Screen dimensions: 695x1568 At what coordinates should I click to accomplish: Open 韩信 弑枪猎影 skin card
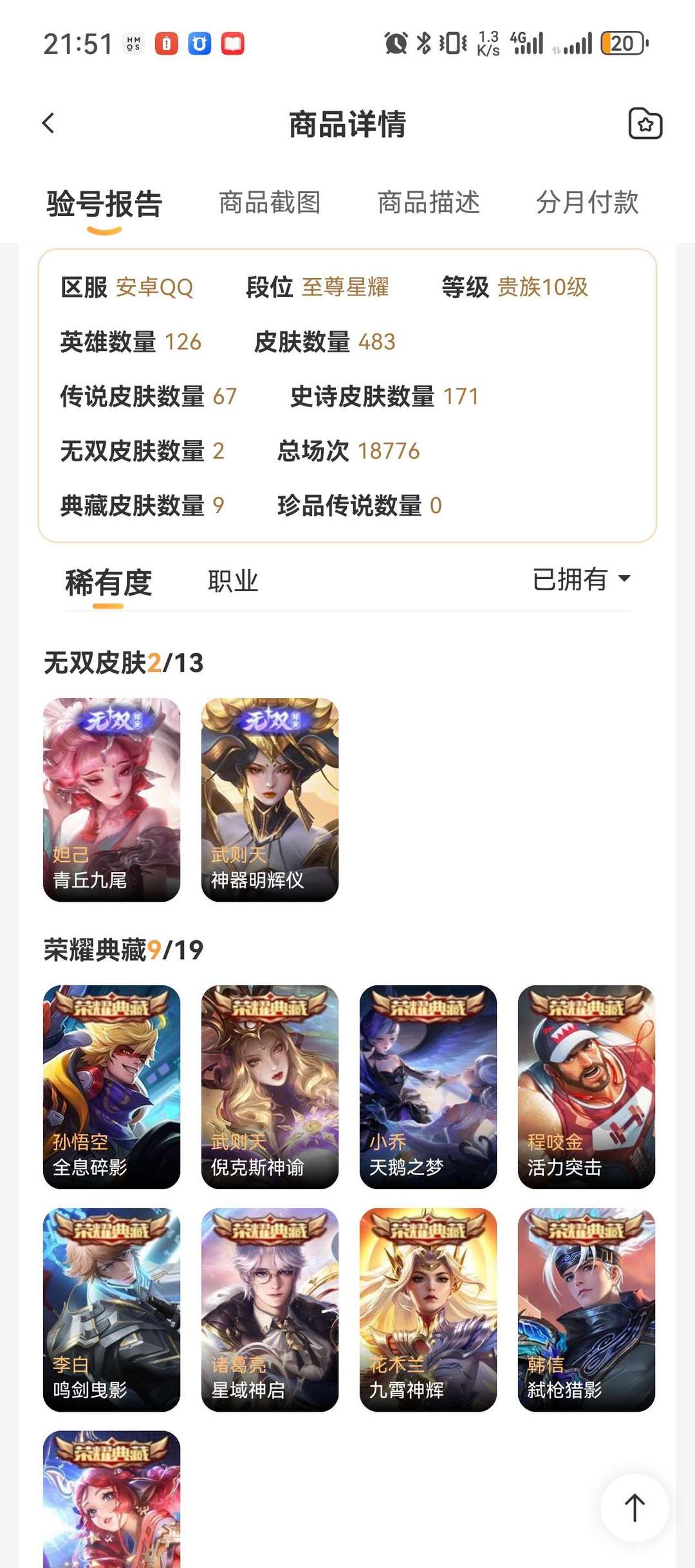(586, 1309)
